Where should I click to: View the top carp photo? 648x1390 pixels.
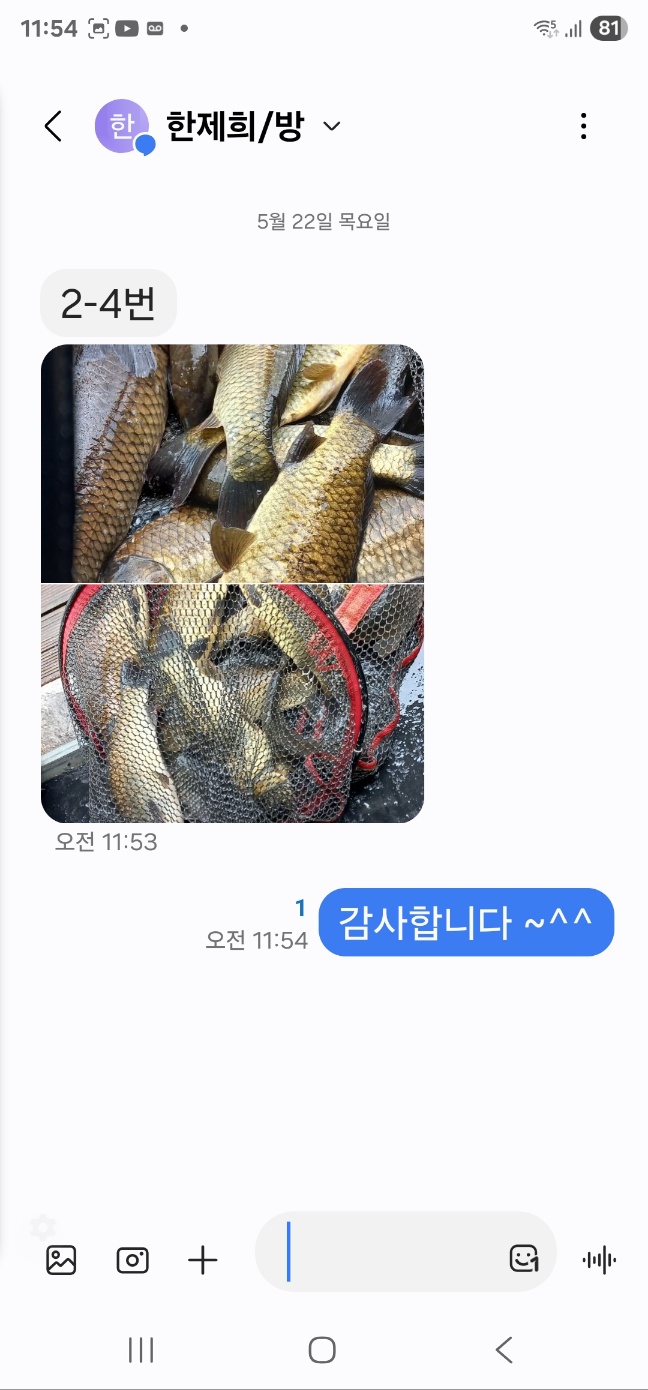coord(232,463)
